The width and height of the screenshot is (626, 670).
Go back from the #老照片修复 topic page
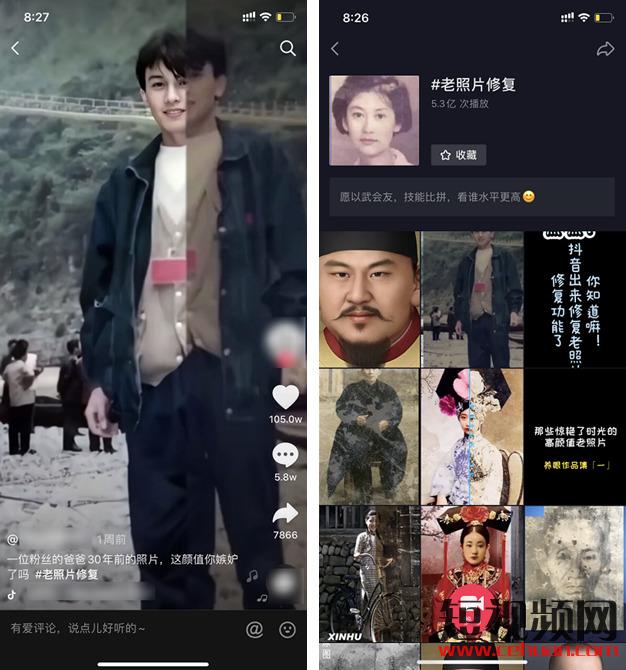click(x=335, y=48)
